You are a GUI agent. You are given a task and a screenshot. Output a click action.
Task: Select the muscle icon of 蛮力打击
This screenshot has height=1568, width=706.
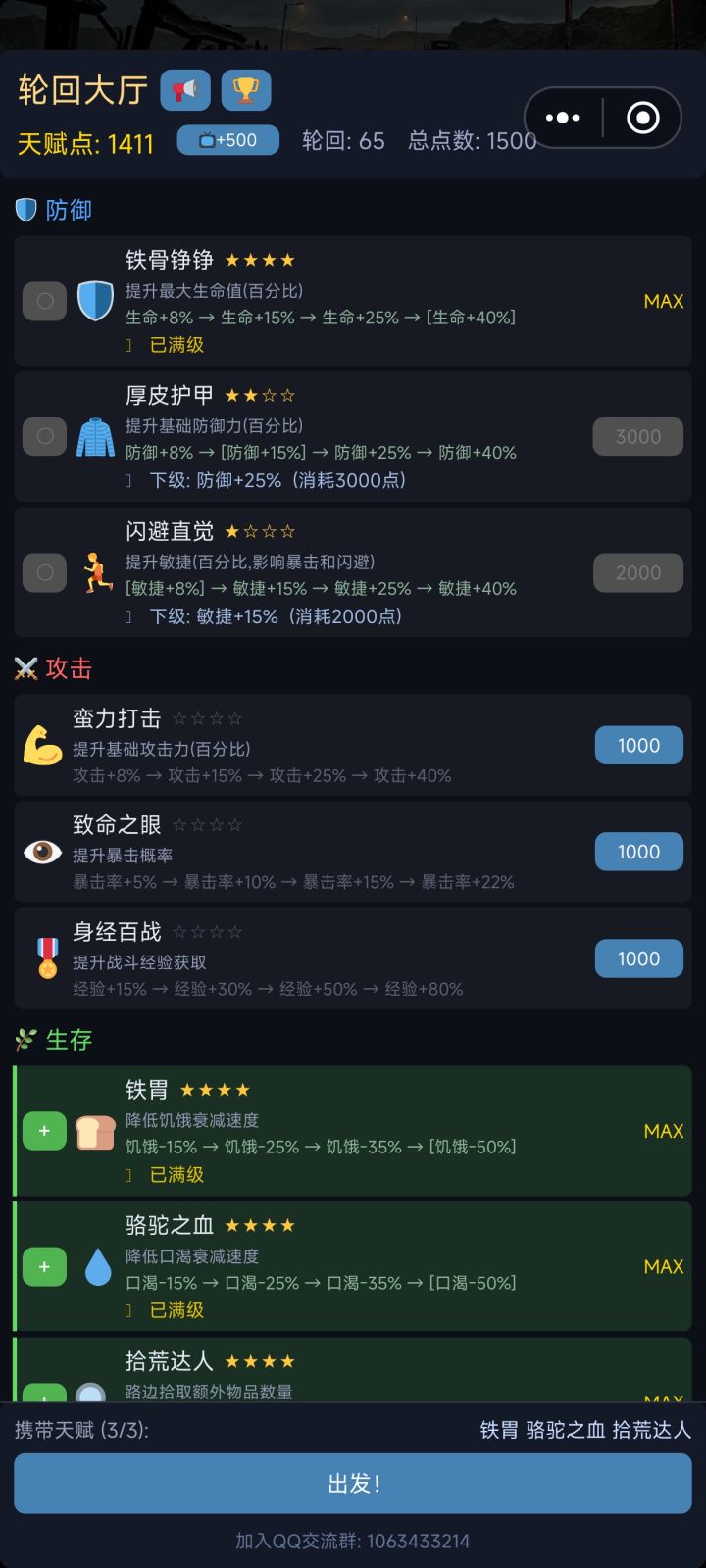pos(43,745)
